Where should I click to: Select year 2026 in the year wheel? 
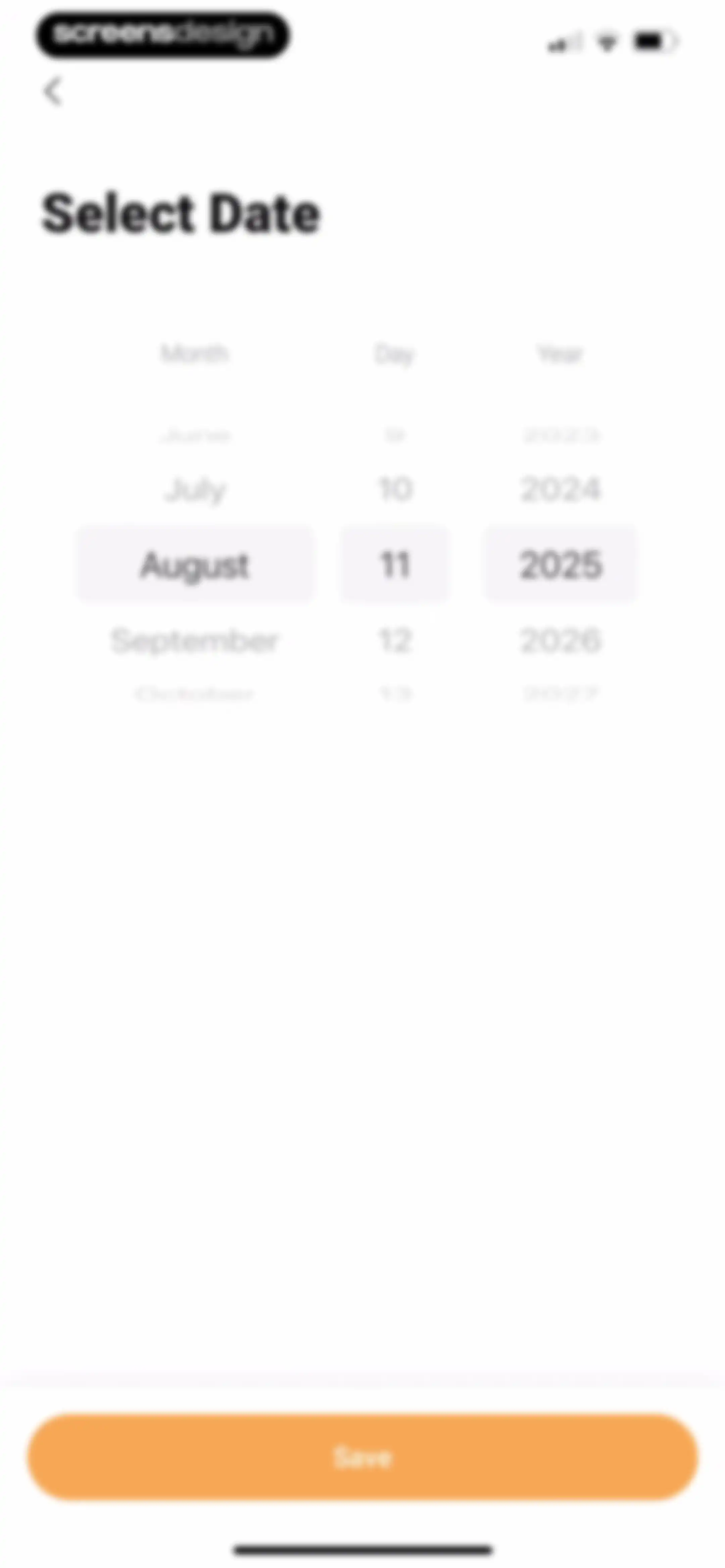561,640
